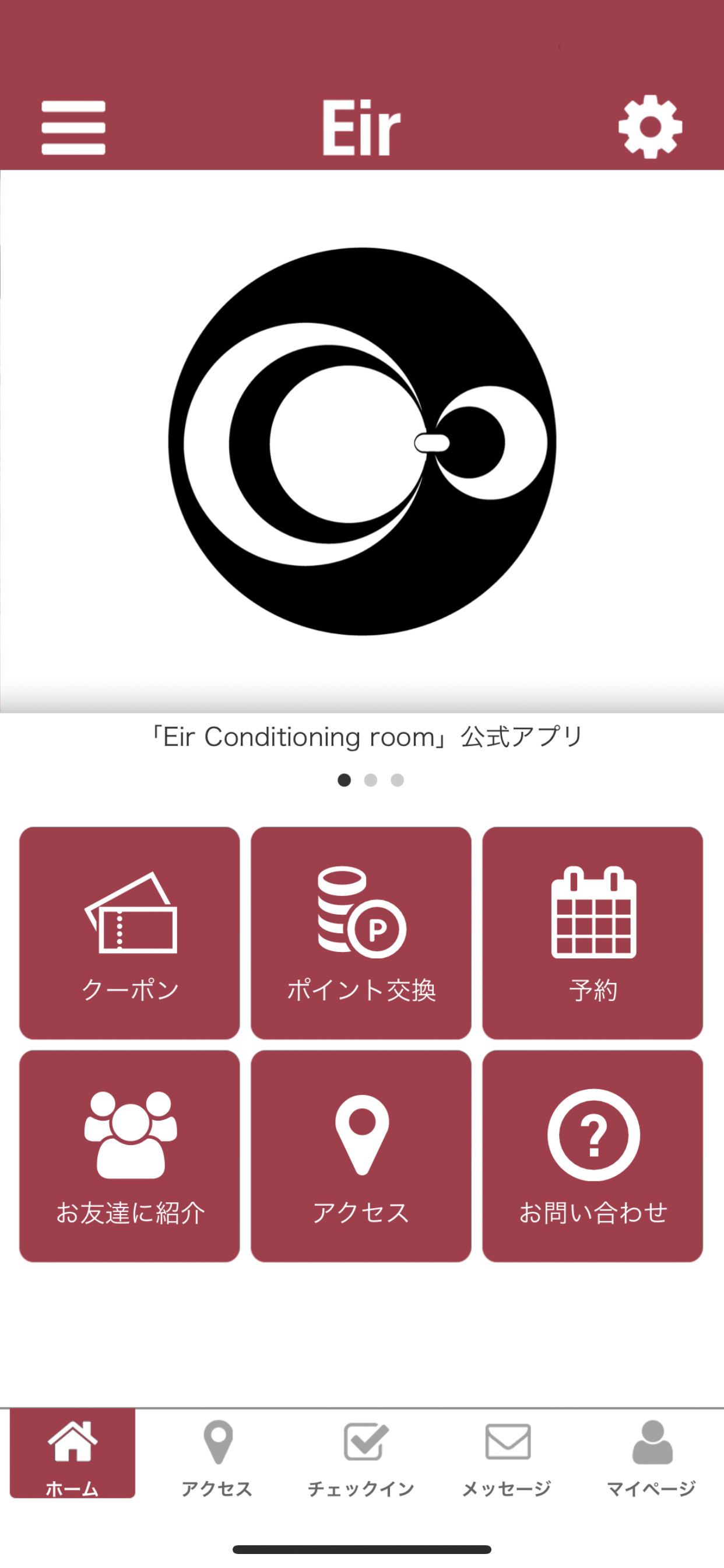This screenshot has width=724, height=1568.
Task: Select the first carousel page dot
Action: click(x=344, y=780)
